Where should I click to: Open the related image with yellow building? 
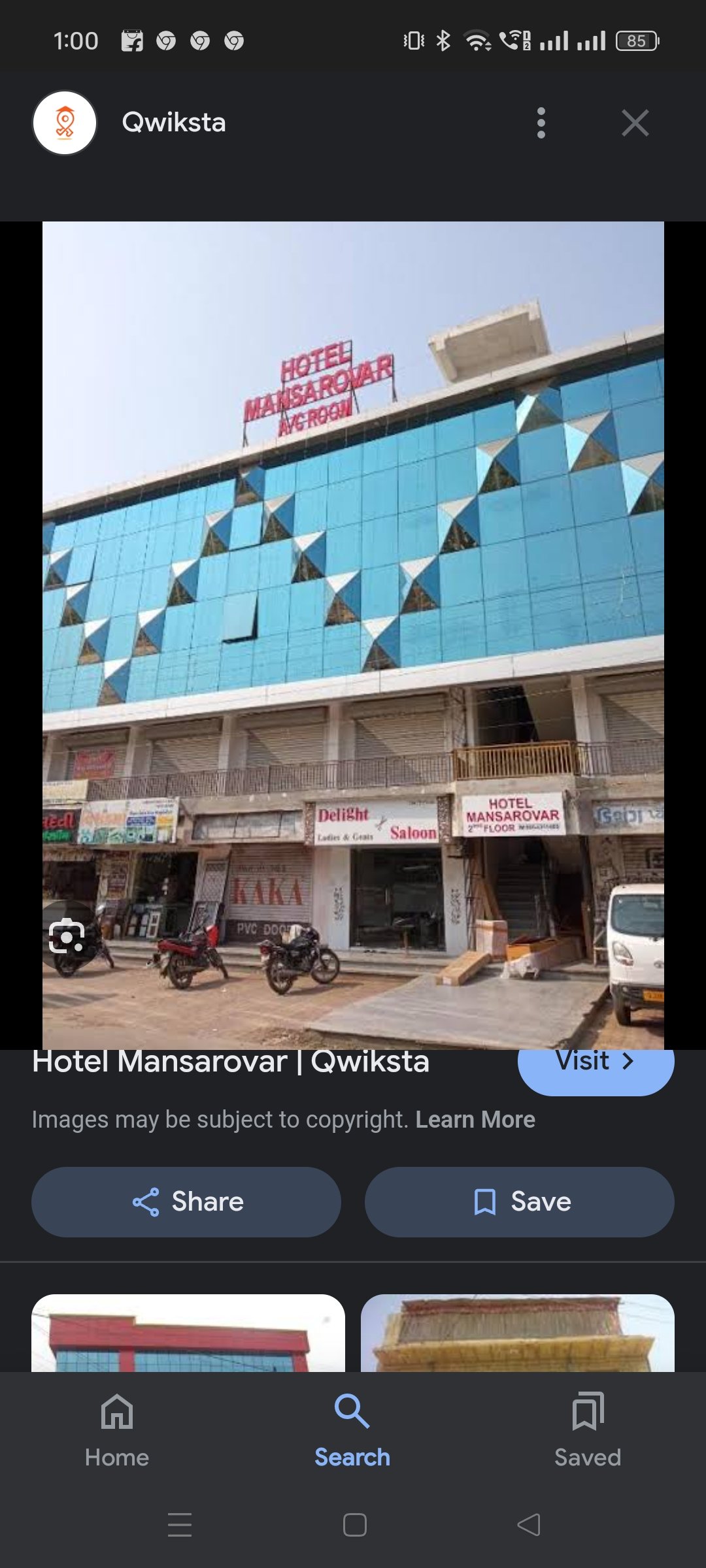(x=518, y=1333)
